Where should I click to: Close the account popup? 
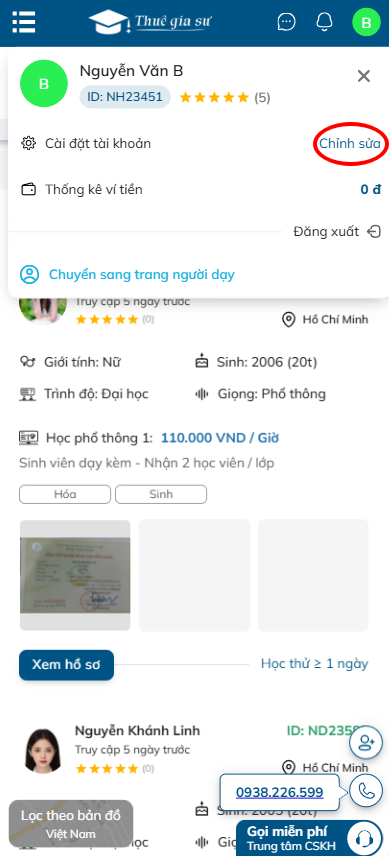coord(364,76)
